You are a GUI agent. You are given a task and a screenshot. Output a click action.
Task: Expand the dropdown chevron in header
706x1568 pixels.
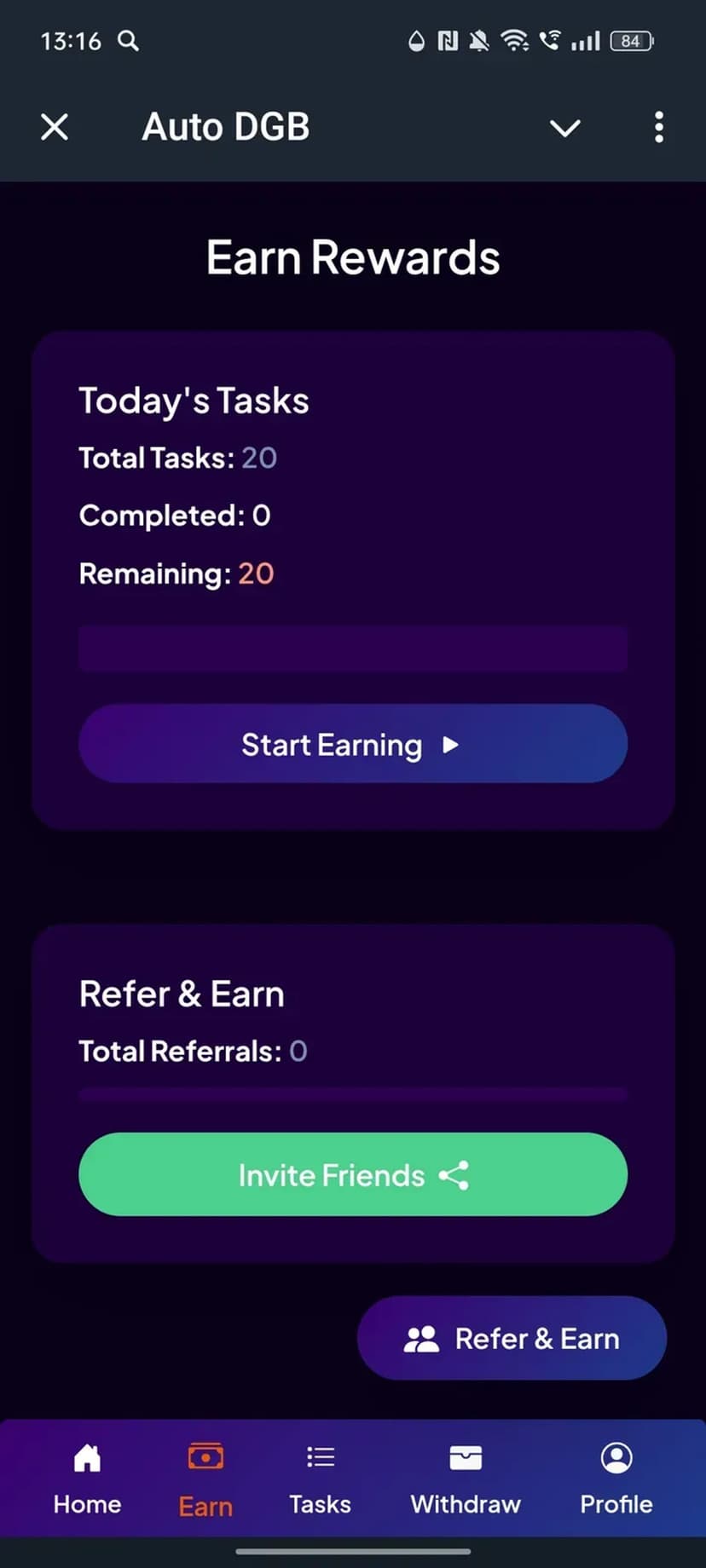(564, 128)
